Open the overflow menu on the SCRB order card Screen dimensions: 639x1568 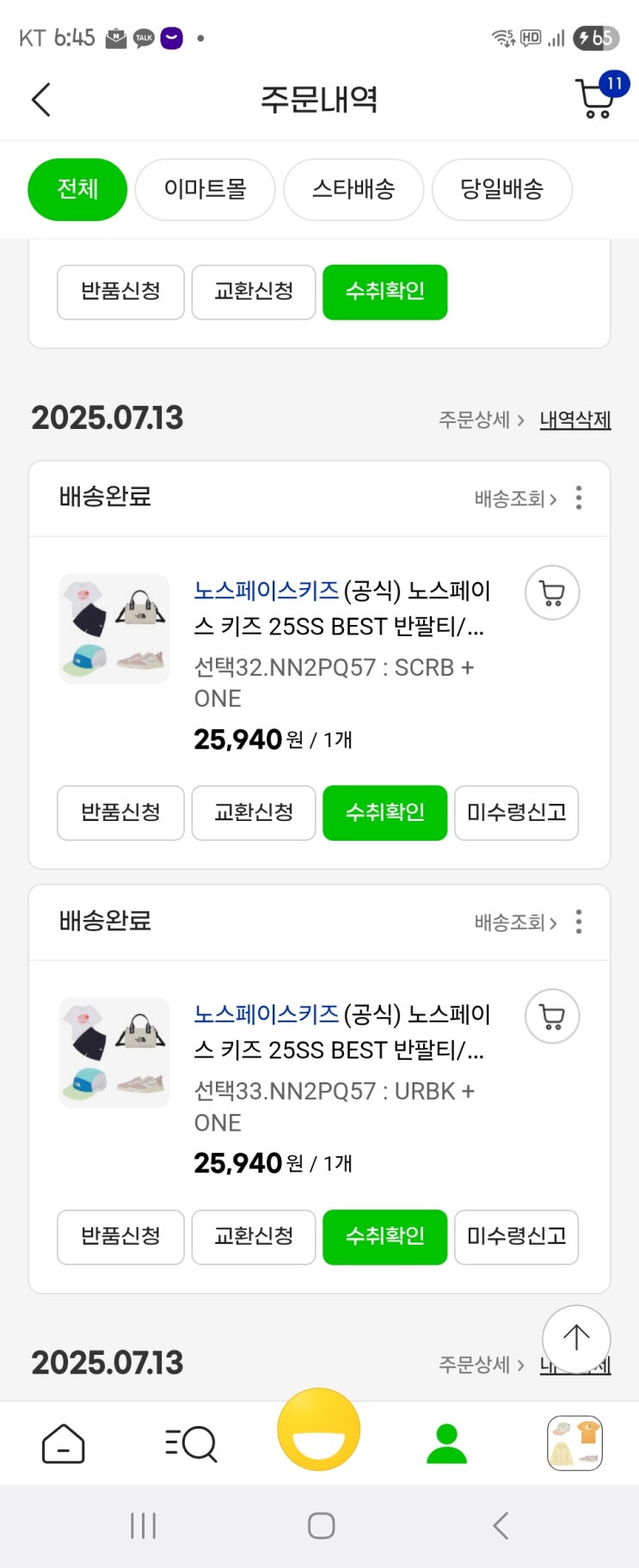click(x=579, y=498)
